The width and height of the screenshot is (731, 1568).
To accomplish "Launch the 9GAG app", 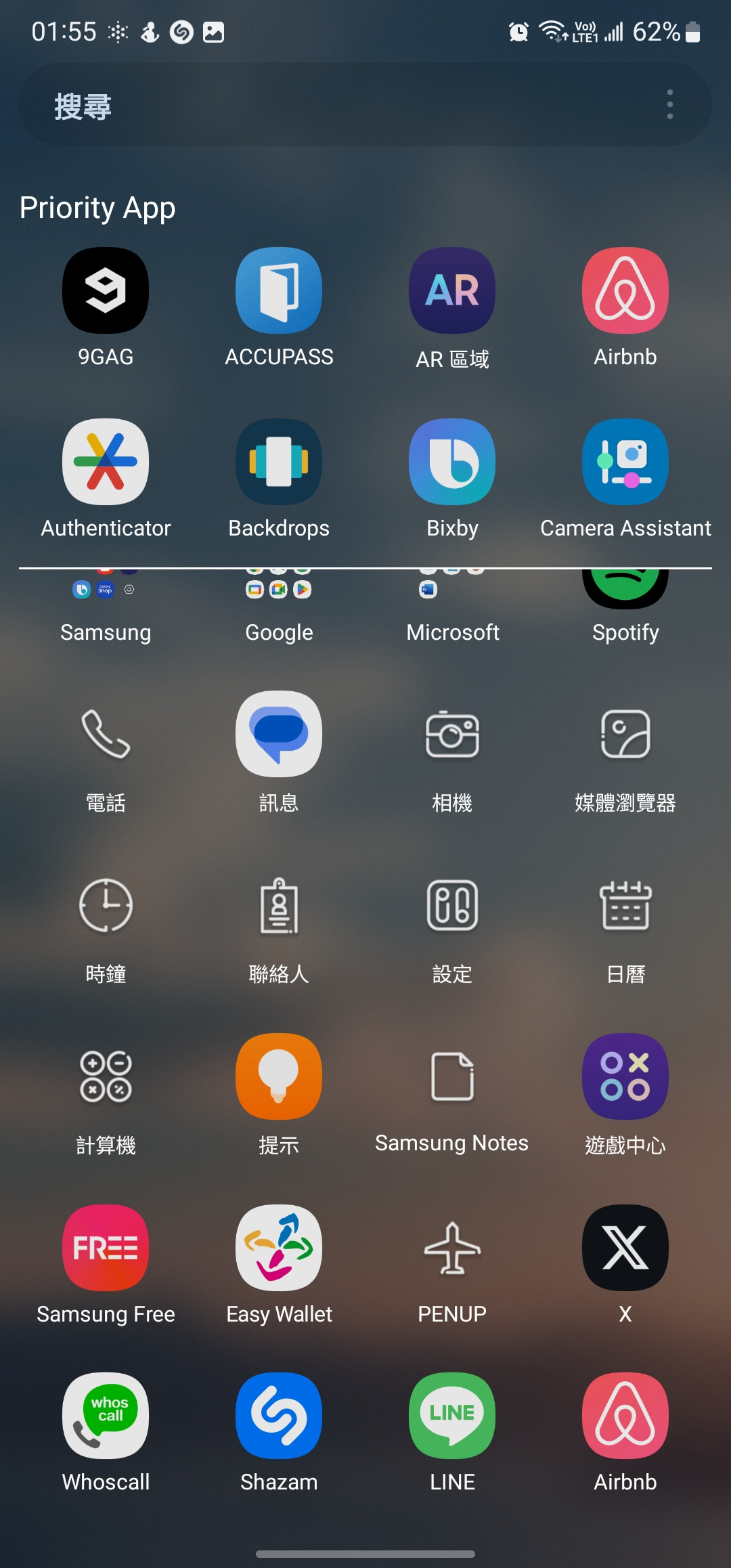I will click(x=106, y=291).
